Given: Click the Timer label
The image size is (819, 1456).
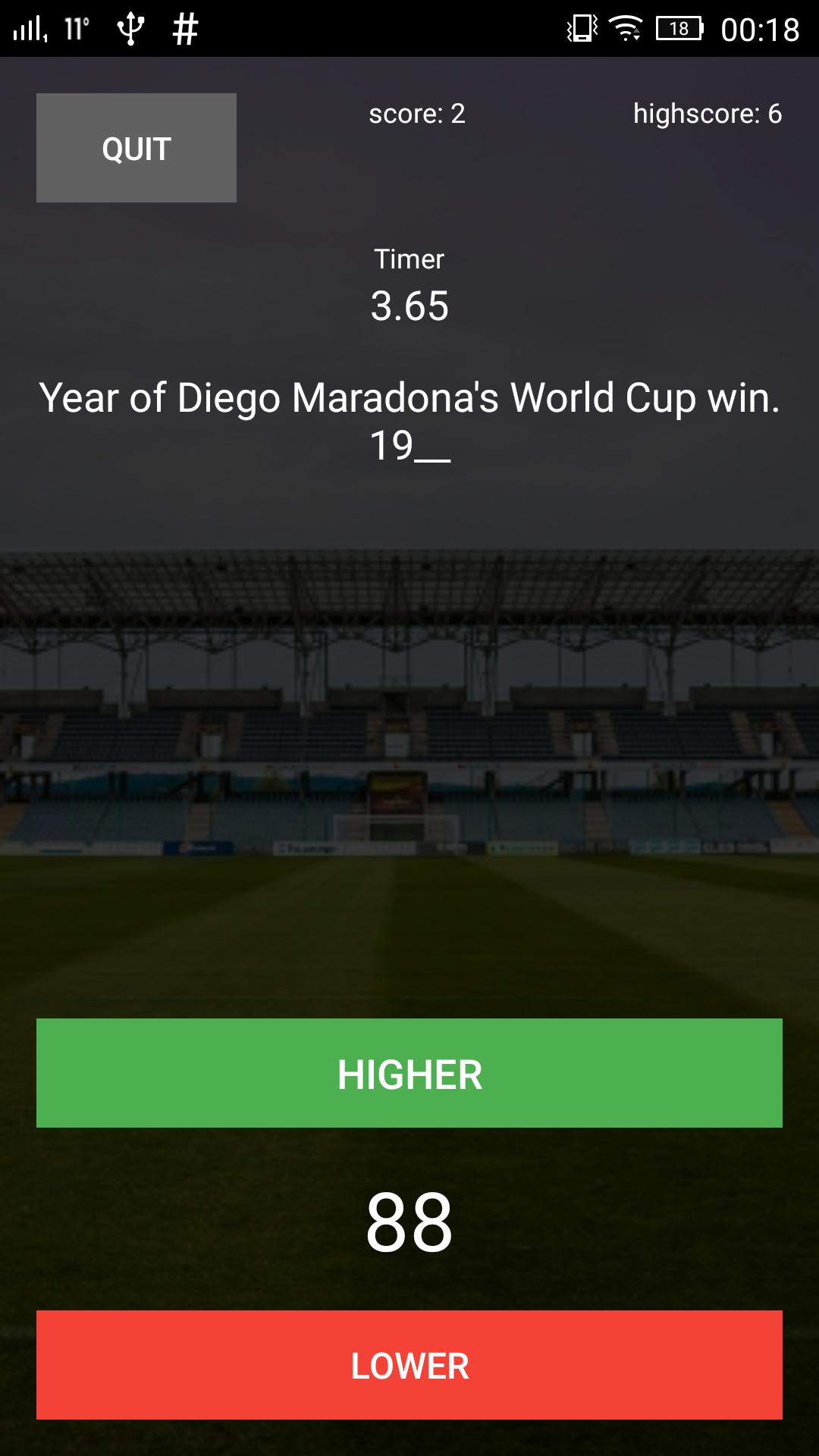Looking at the screenshot, I should coord(409,259).
